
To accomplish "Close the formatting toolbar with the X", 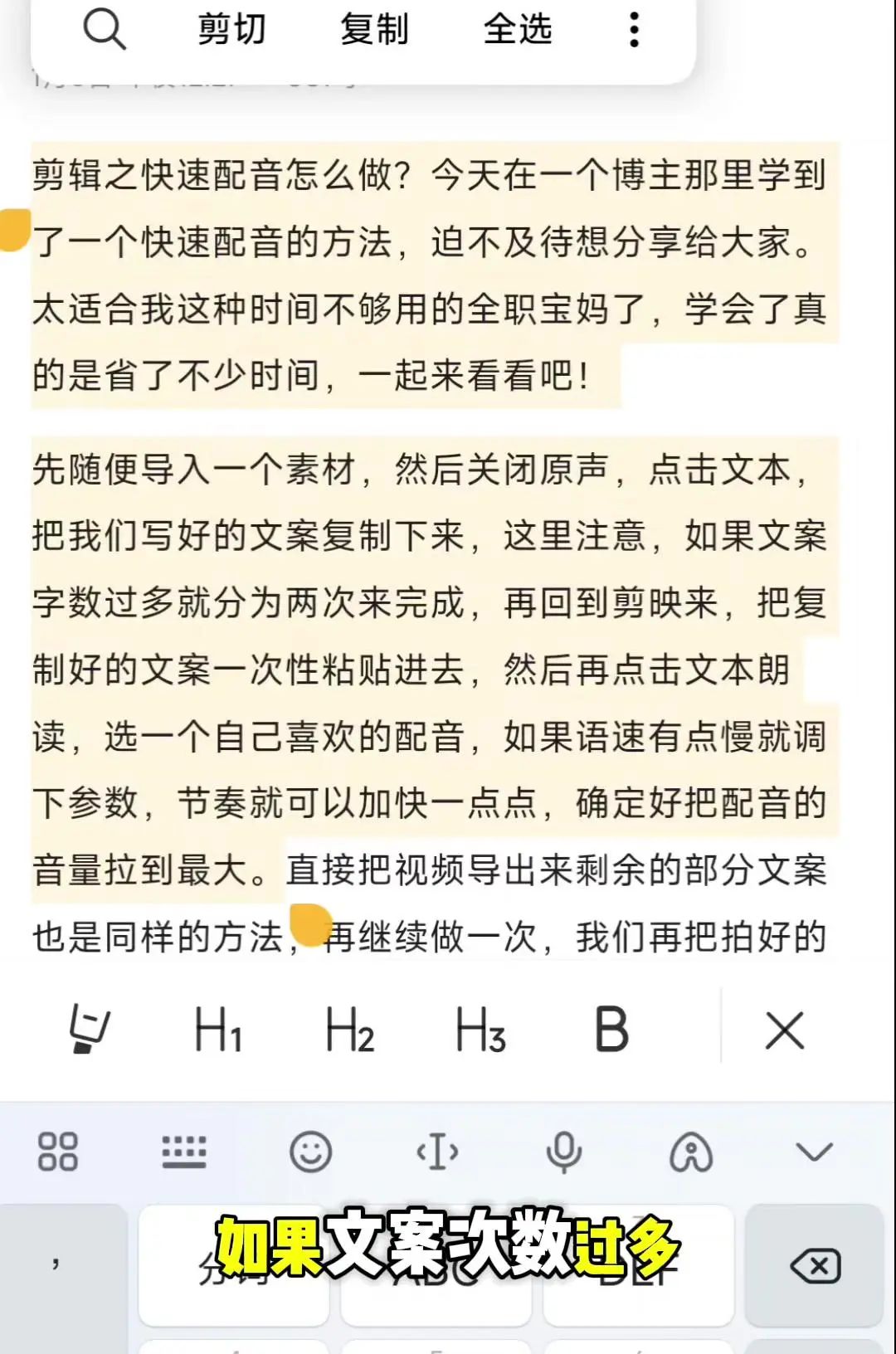I will pos(784,1031).
